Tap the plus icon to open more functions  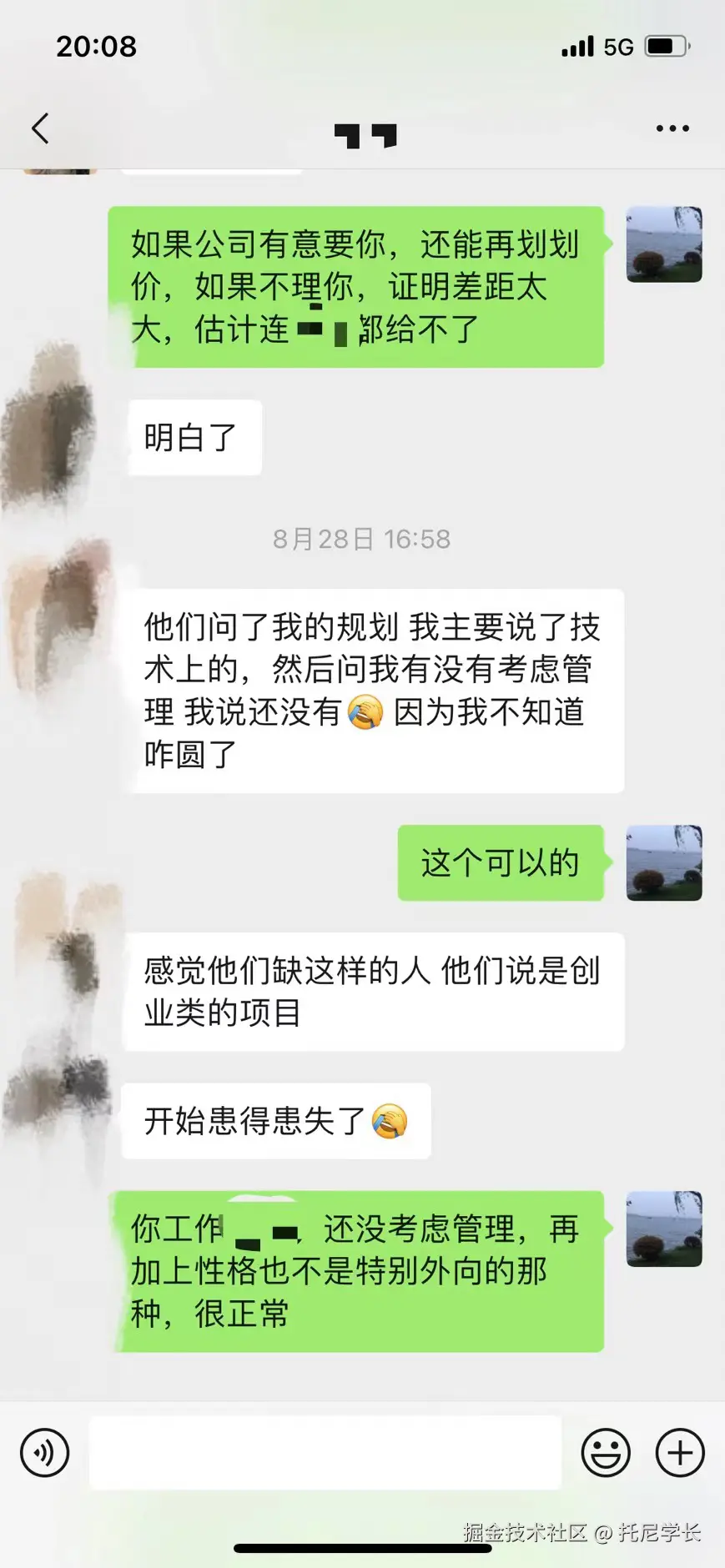(x=678, y=1451)
